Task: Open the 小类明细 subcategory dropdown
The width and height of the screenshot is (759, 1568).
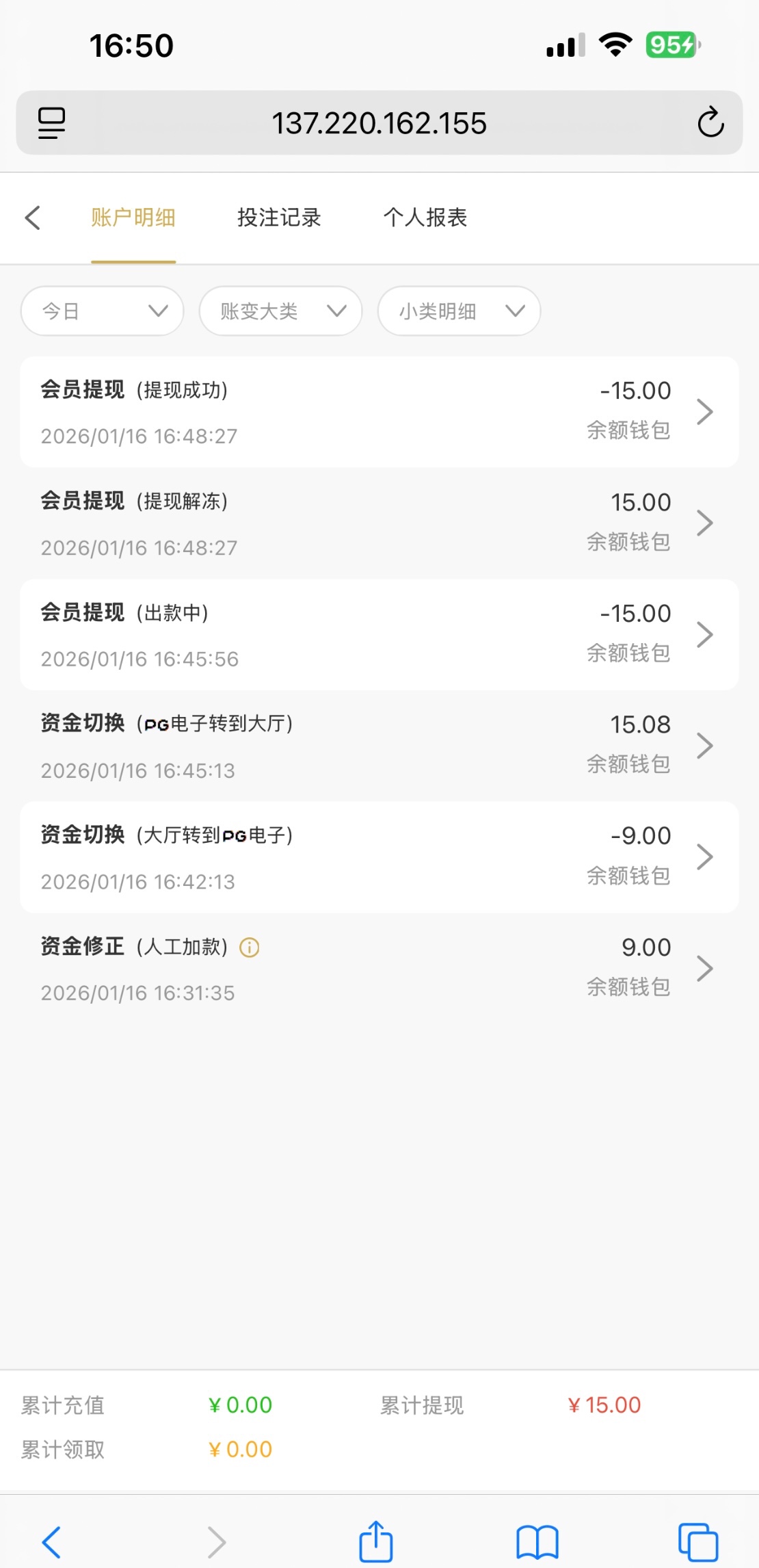Action: tap(459, 311)
